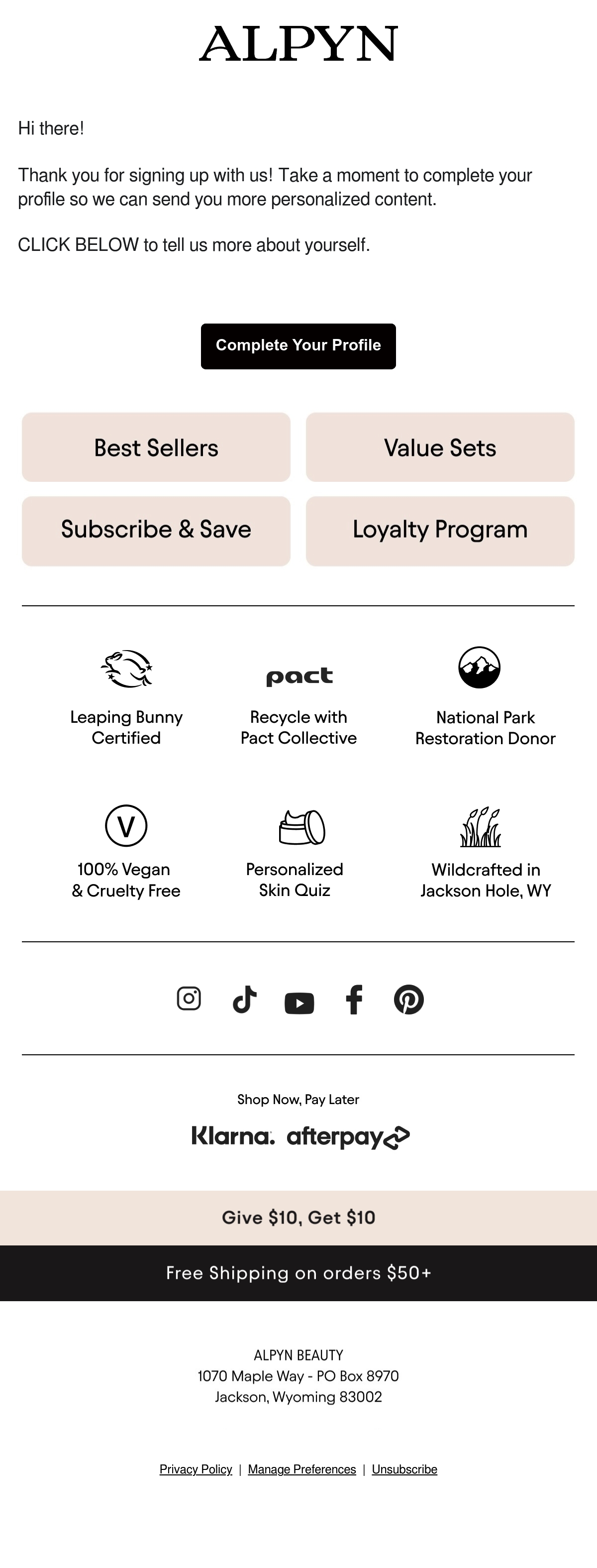Screen dimensions: 597x1568
Task: Tap the Free Shipping on orders $50+ banner
Action: pyautogui.click(x=298, y=1273)
